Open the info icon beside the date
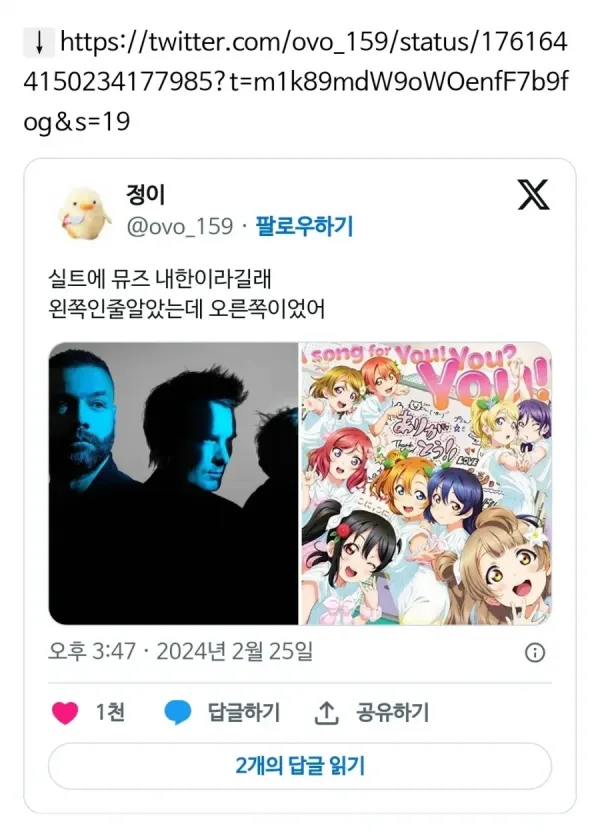The height and width of the screenshot is (838, 600). (535, 652)
